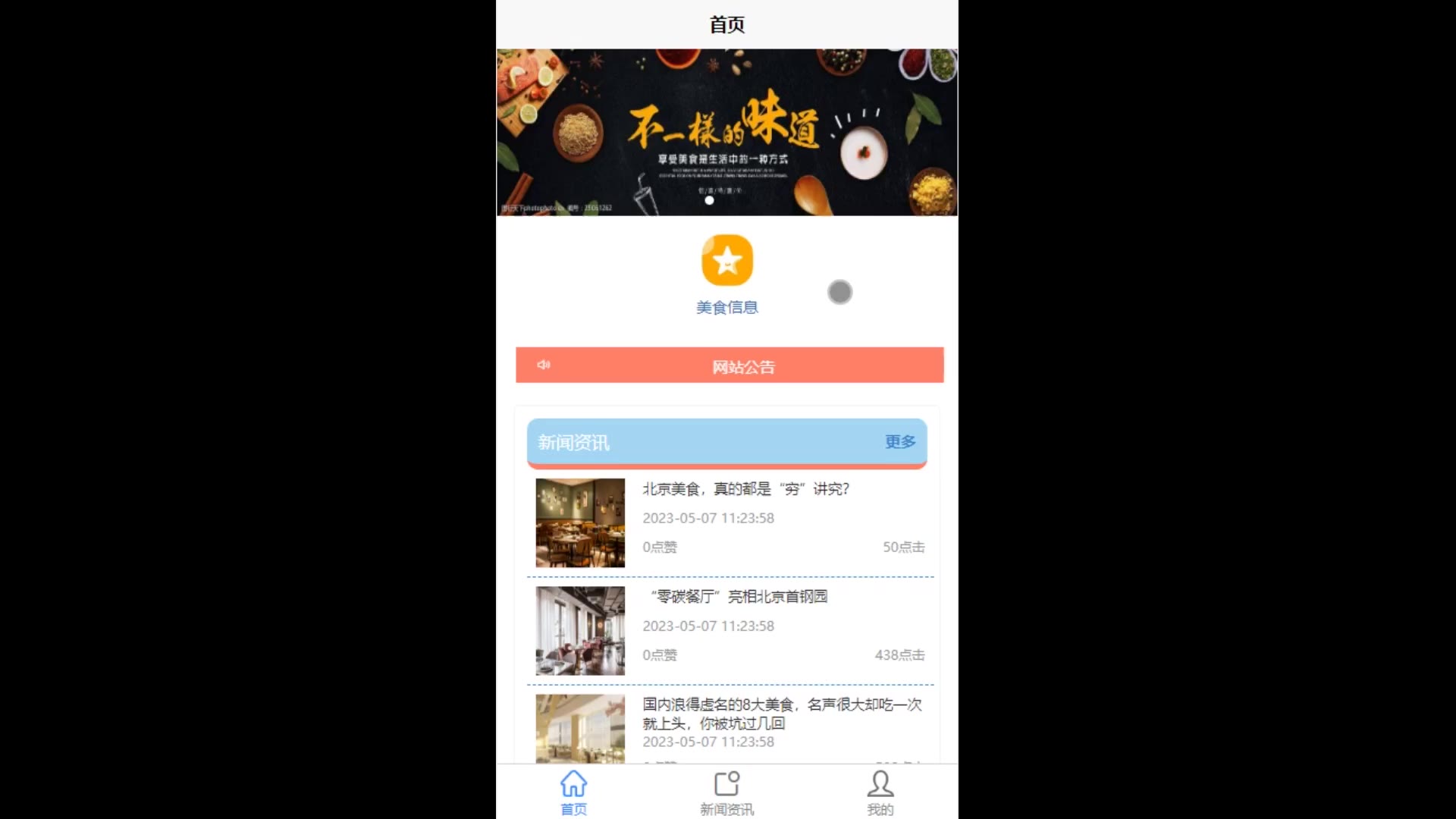Switch to the 我的 tab
The width and height of the screenshot is (1456, 819).
pyautogui.click(x=880, y=793)
